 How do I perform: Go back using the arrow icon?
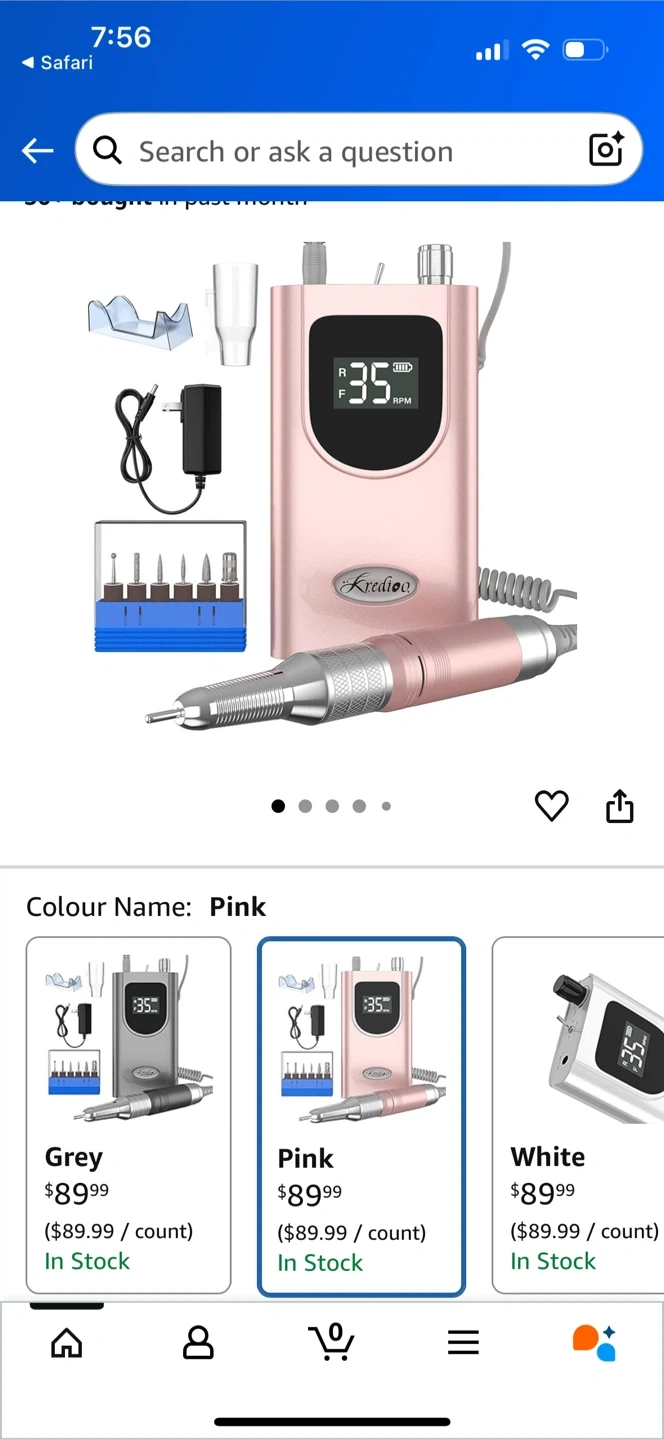[x=37, y=151]
